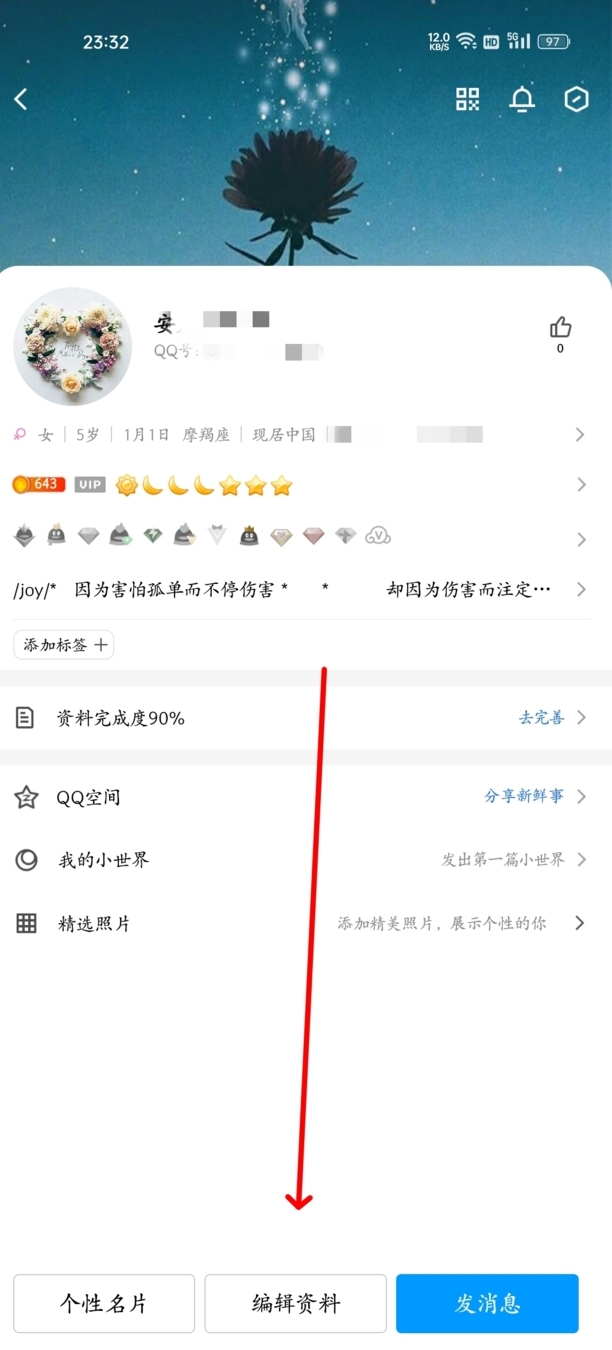This screenshot has height=1350, width=612.
Task: Give a thumbs-up like to the profile
Action: click(560, 328)
